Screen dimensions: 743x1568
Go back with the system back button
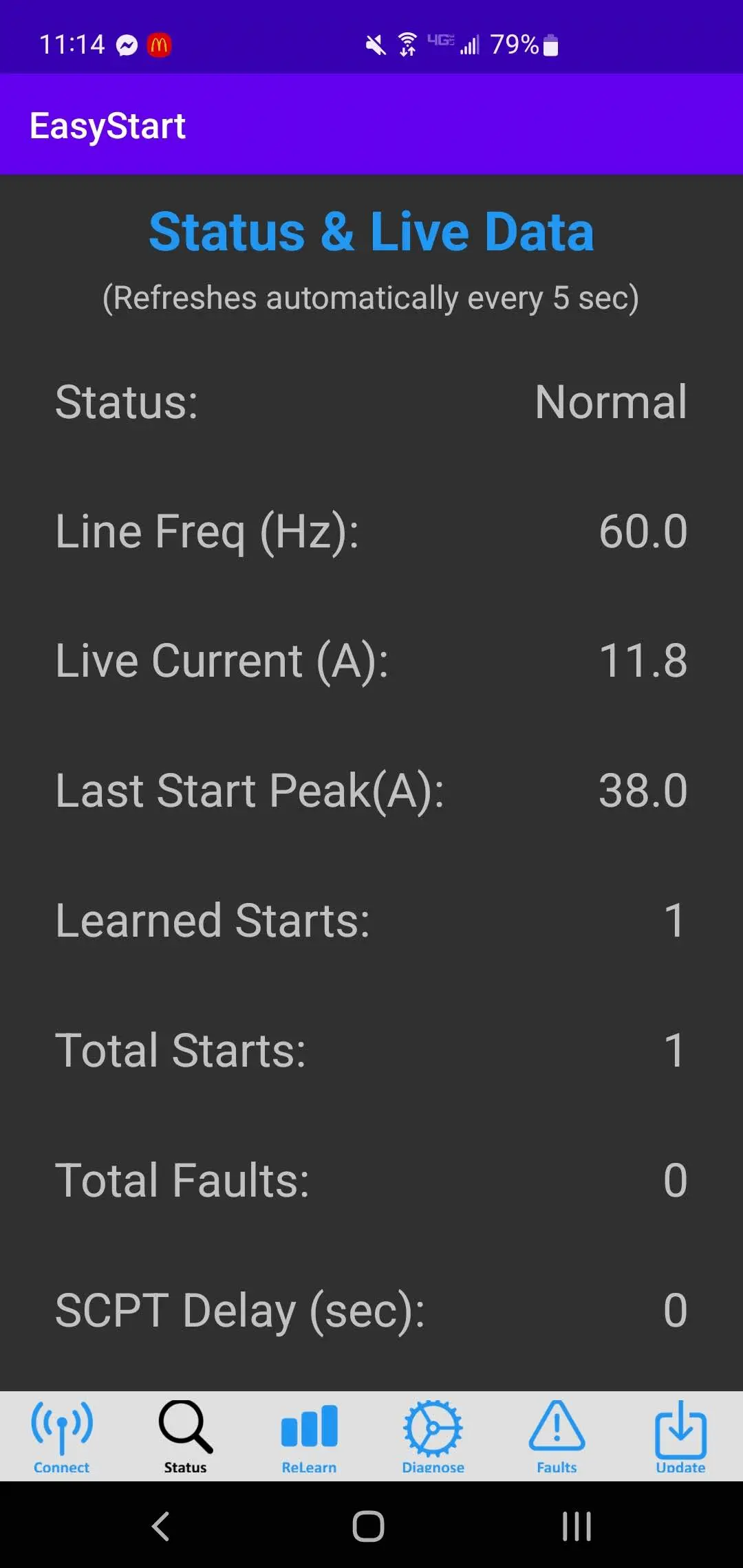click(x=160, y=1527)
